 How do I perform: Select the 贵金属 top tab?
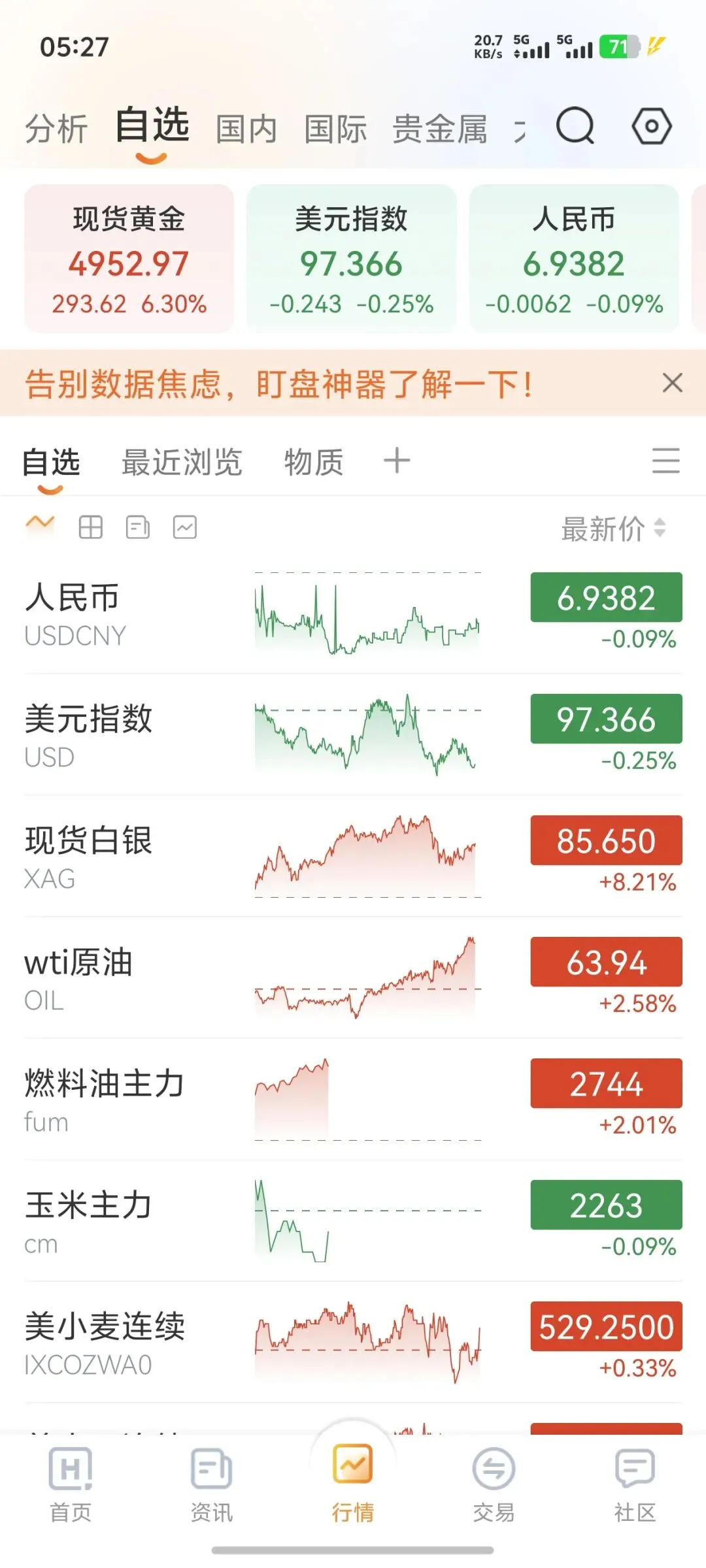click(x=439, y=128)
